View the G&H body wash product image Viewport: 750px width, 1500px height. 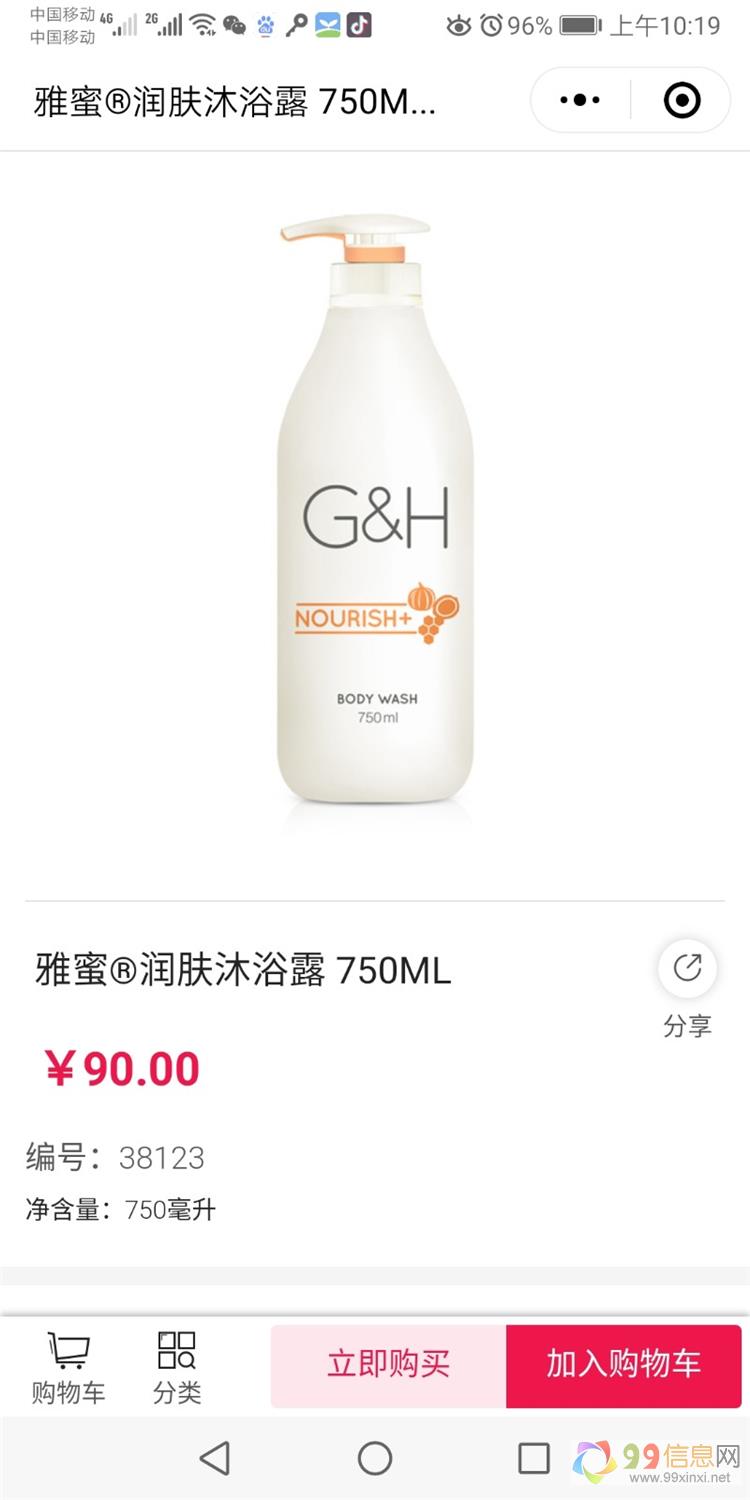375,510
